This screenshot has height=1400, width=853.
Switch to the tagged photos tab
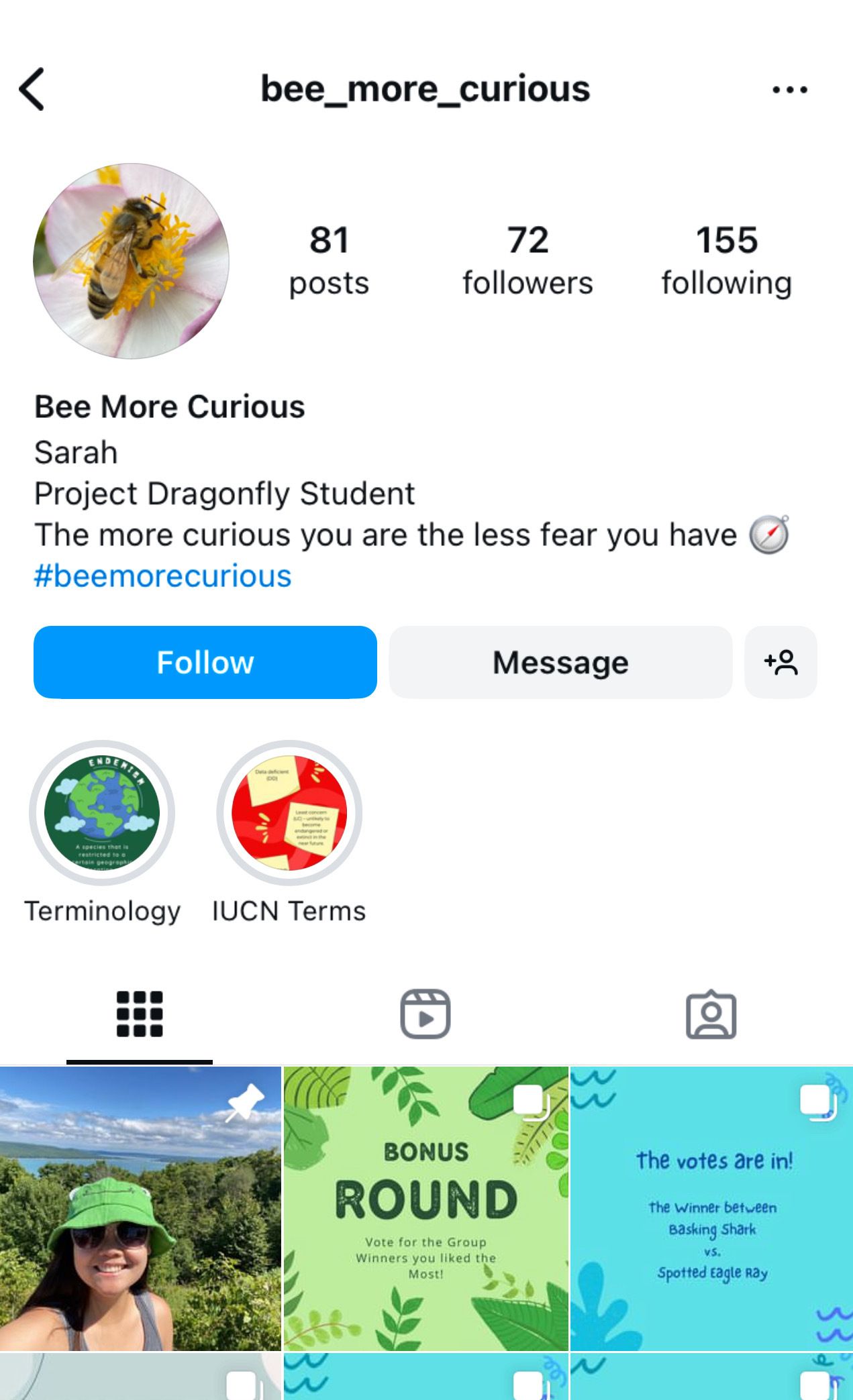pos(711,1014)
